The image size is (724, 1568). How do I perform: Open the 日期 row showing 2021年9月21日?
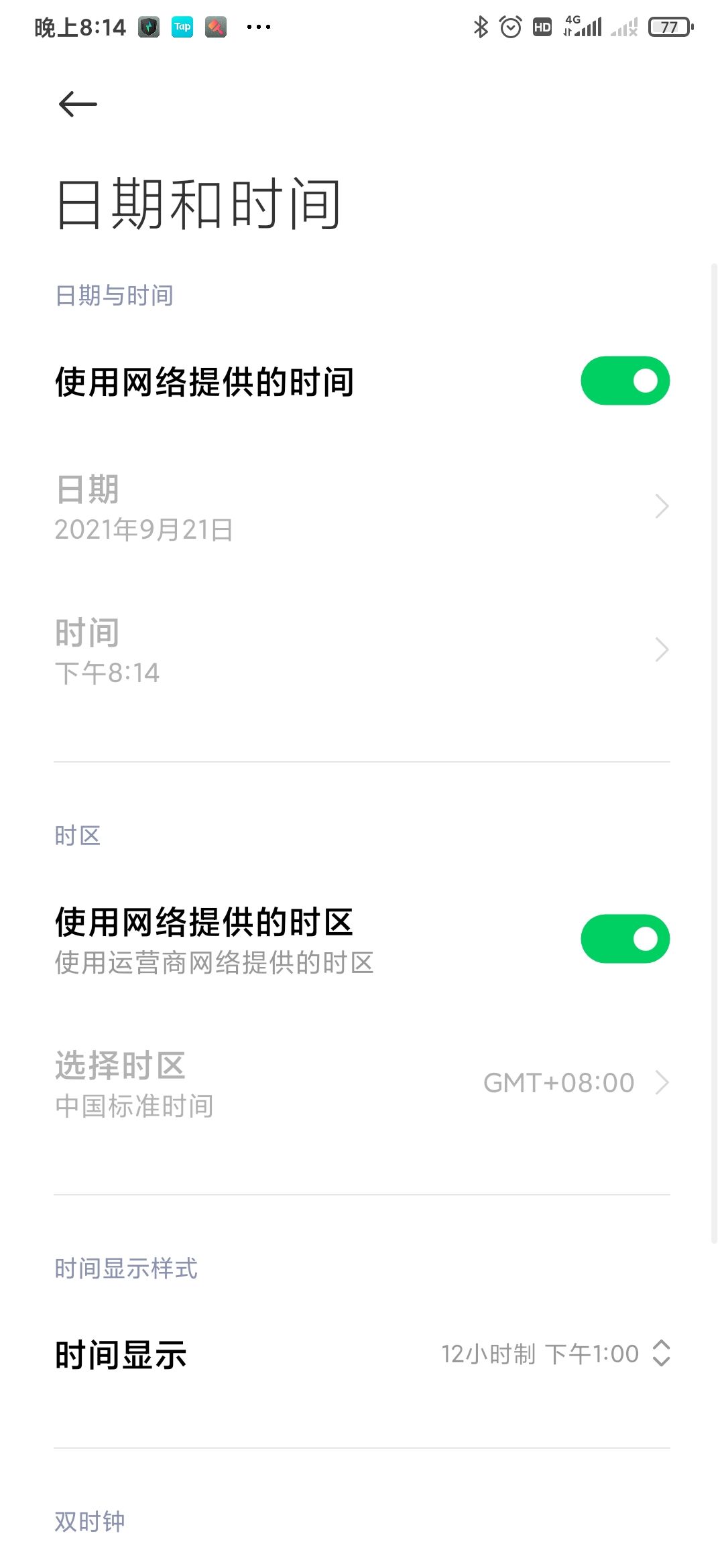point(362,507)
